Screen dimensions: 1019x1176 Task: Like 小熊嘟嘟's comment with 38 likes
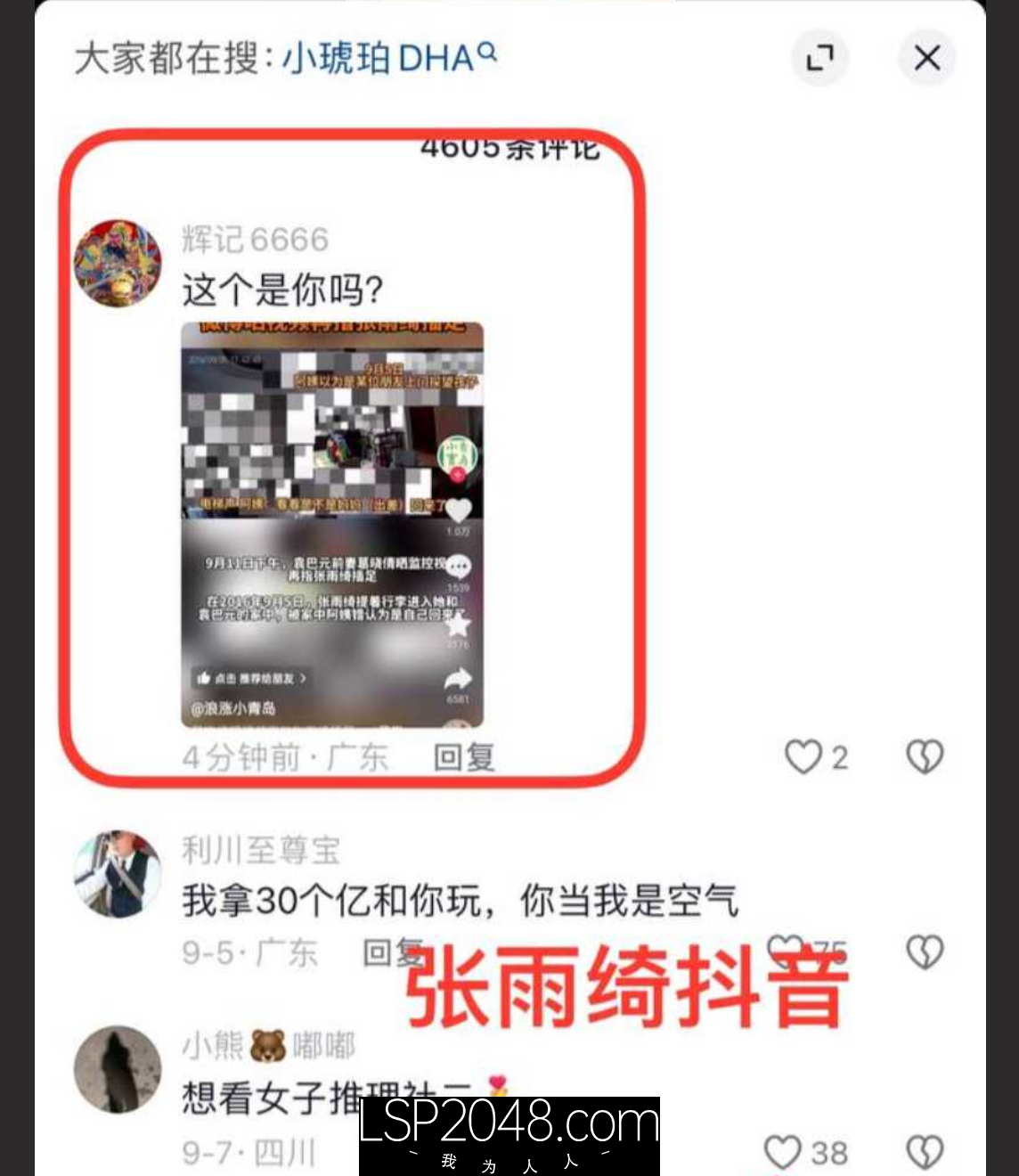784,1153
